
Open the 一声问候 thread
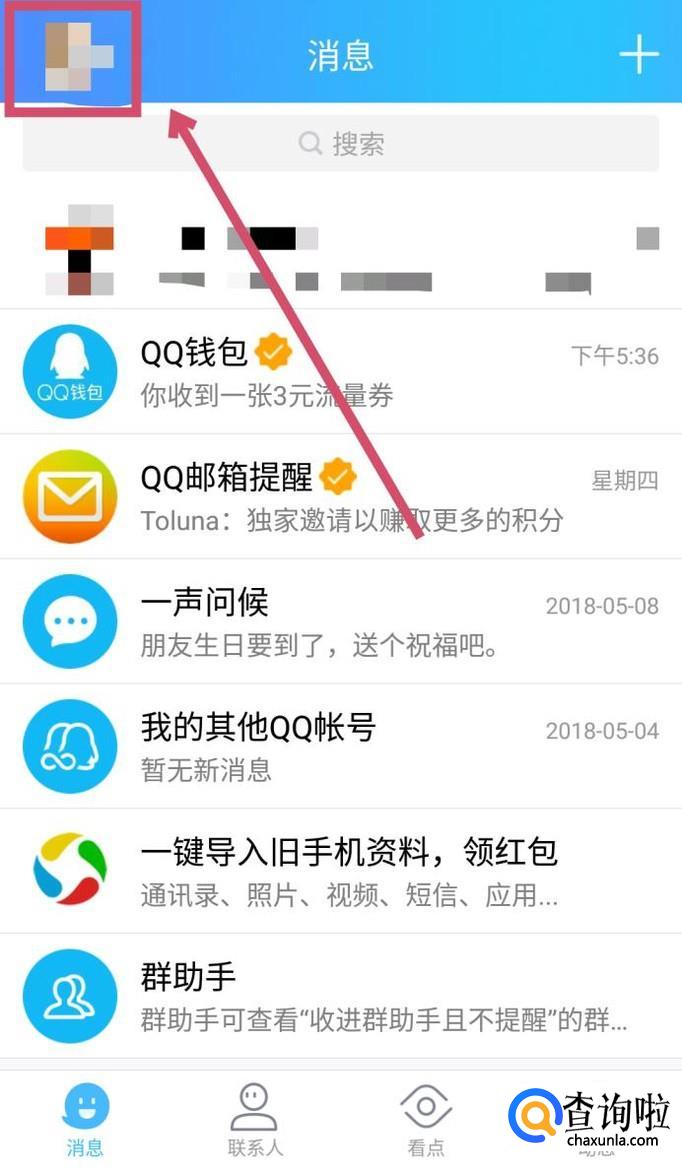pyautogui.click(x=341, y=621)
